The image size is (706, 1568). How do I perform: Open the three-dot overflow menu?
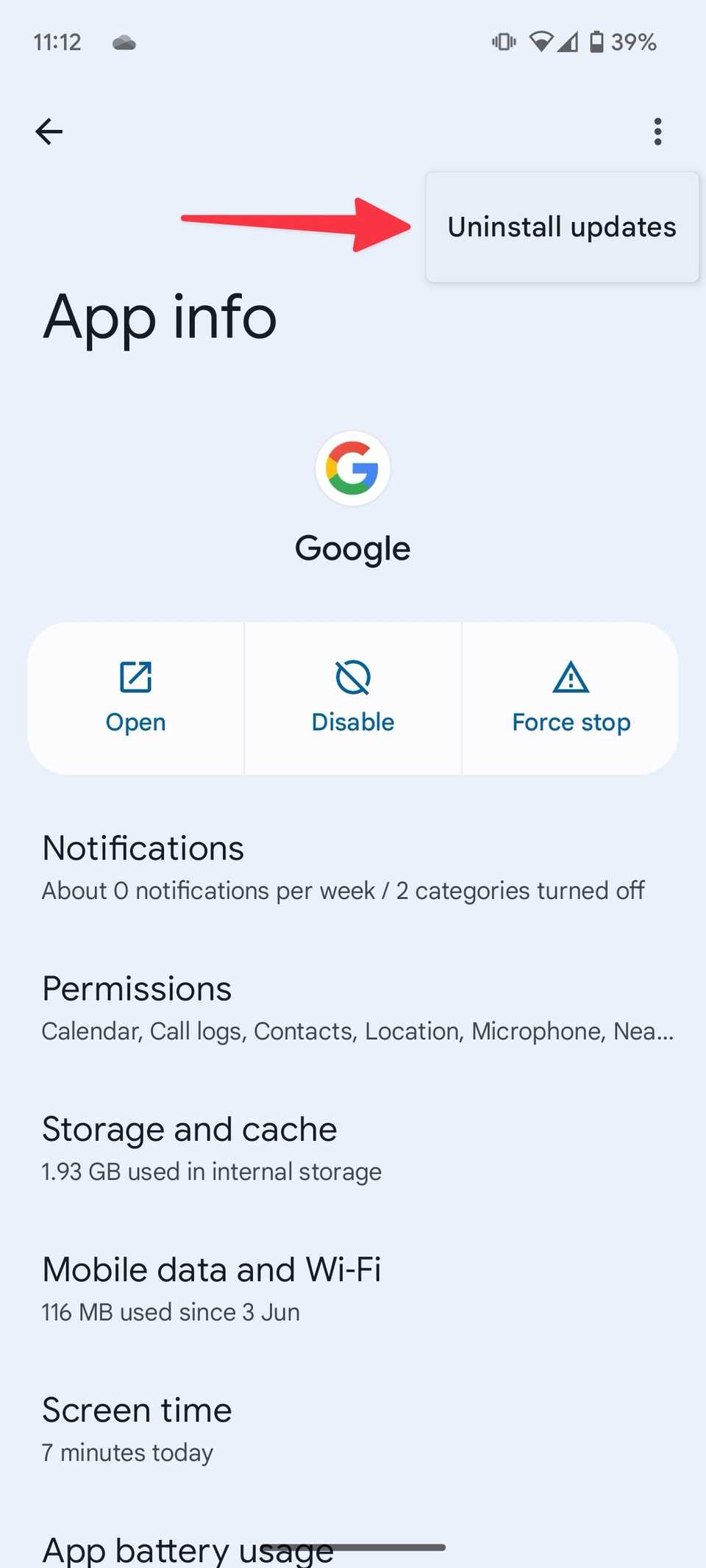click(x=657, y=131)
